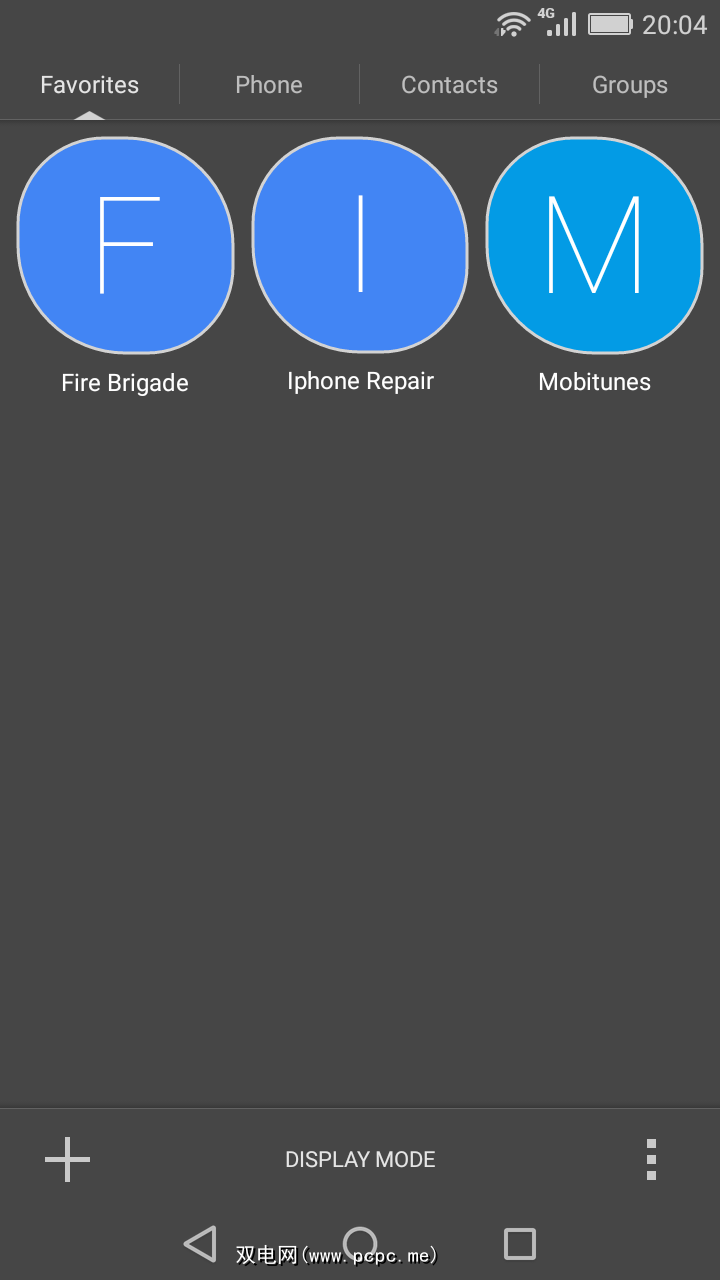Select the Favorites tab

[x=90, y=85]
